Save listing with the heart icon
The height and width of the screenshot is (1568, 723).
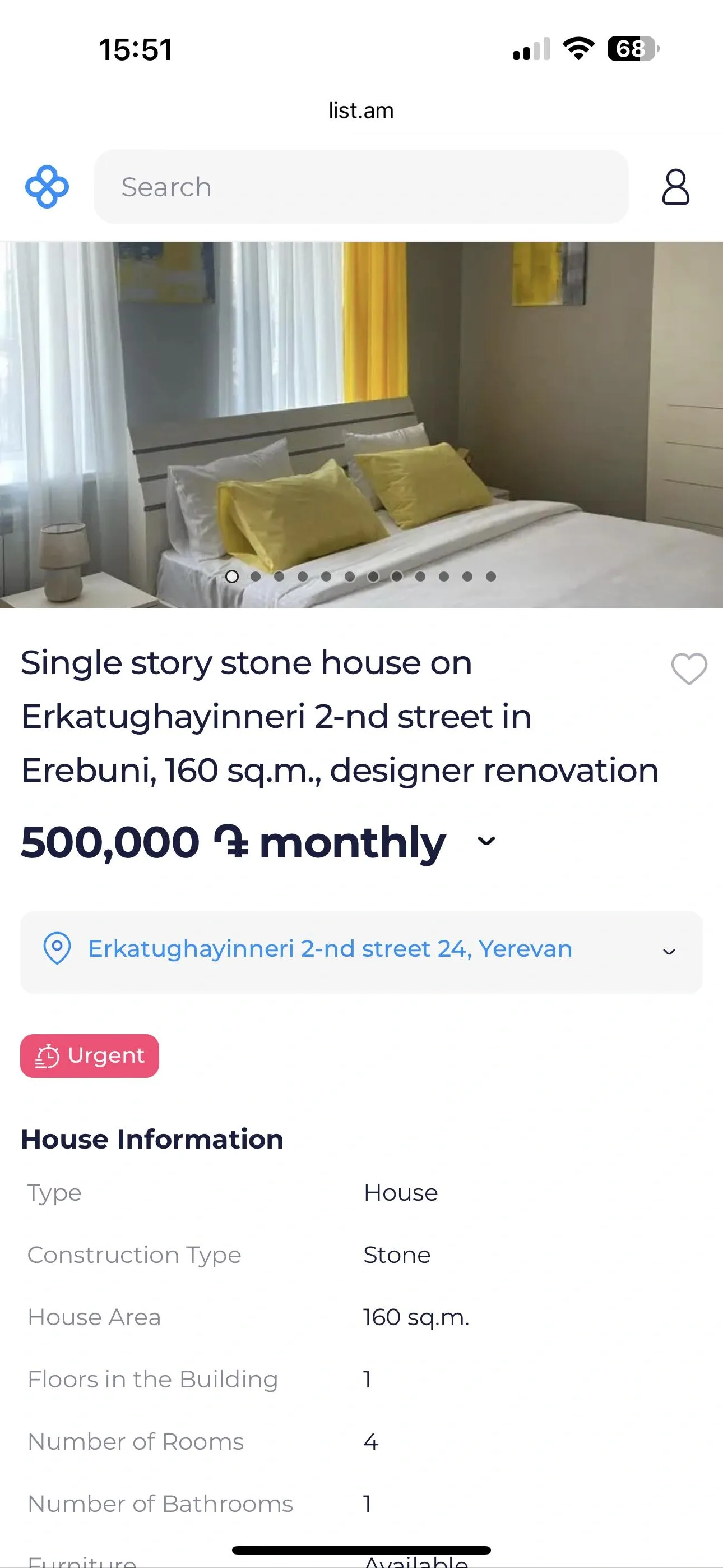(688, 668)
